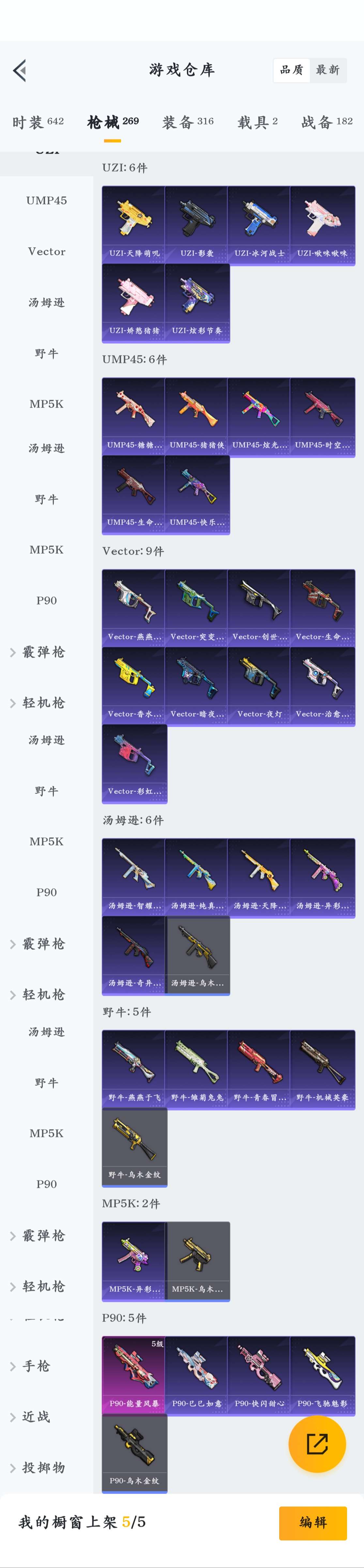Open the UMP45-猪猪侠 skin
Image resolution: width=364 pixels, height=1568 pixels.
(197, 416)
